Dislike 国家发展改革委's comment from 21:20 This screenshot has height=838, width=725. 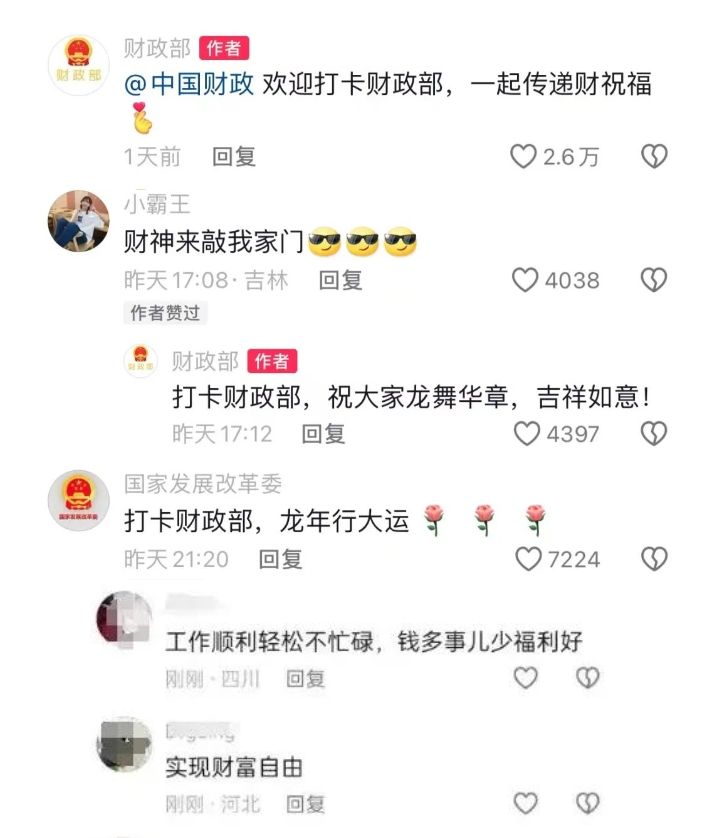pyautogui.click(x=654, y=558)
